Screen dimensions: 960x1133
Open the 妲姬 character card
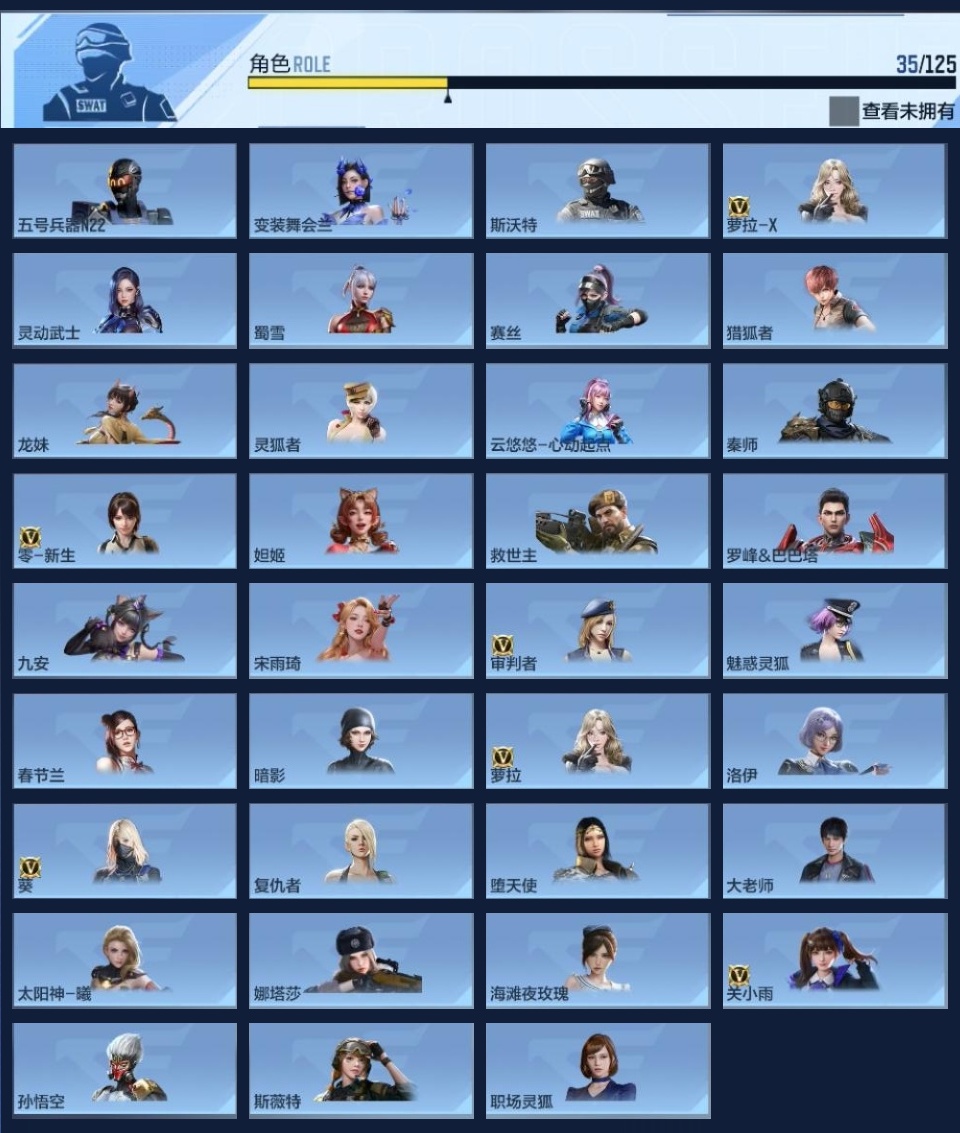[361, 520]
